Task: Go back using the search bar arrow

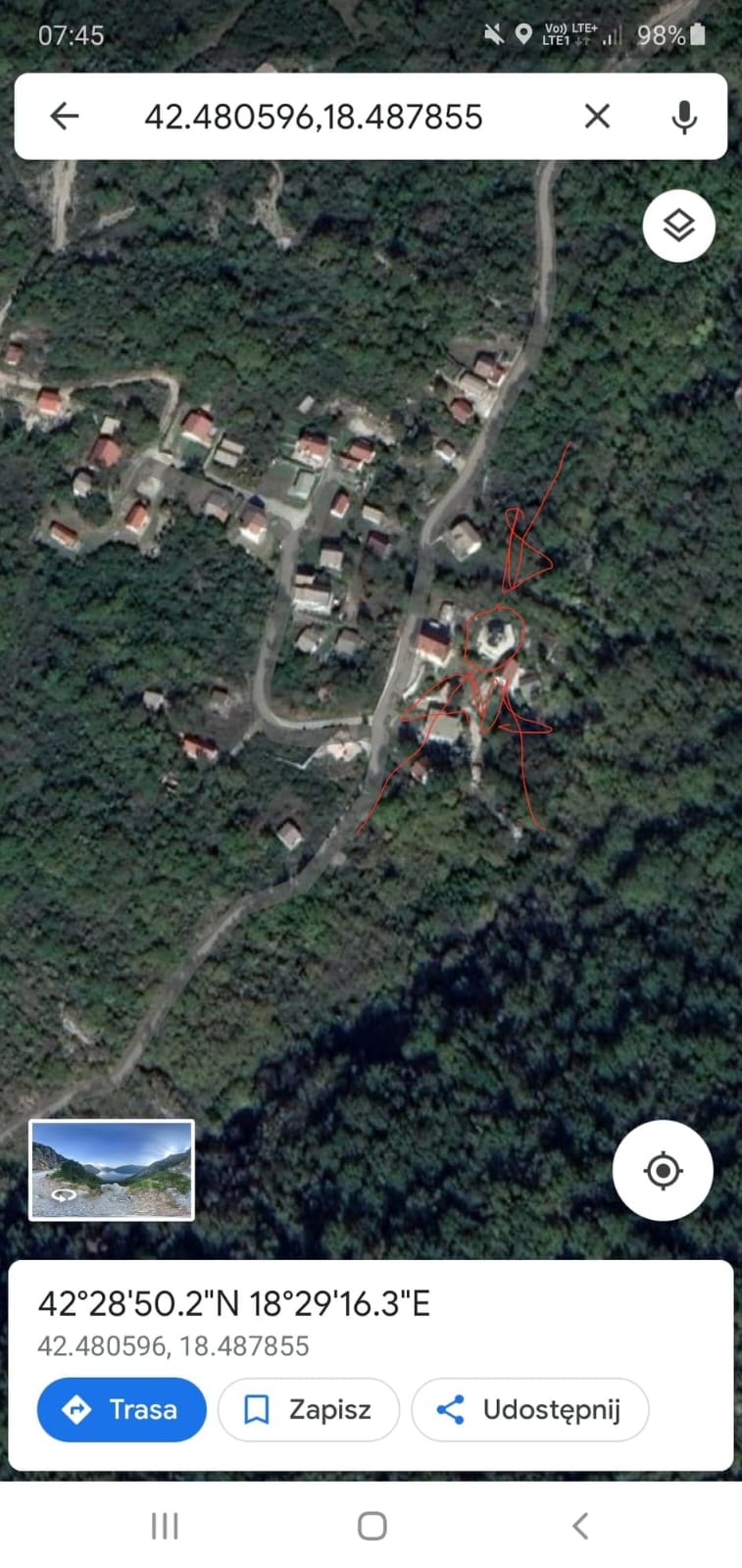Action: pos(65,116)
